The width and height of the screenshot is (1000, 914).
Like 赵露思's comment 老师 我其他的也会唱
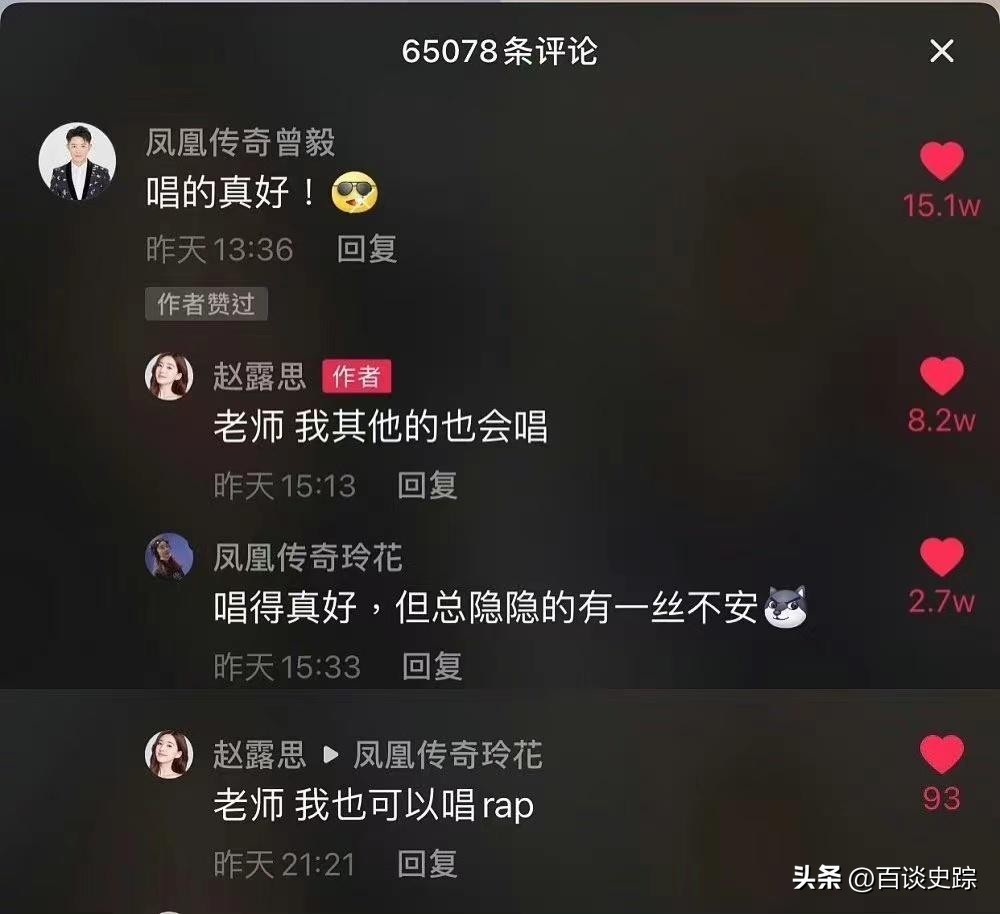[x=941, y=377]
